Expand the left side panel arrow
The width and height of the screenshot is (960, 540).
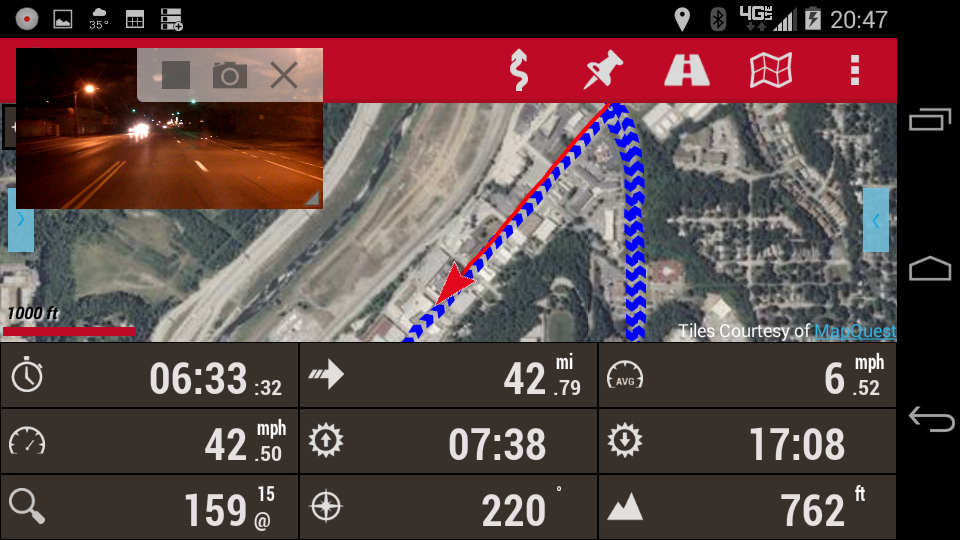pos(20,220)
